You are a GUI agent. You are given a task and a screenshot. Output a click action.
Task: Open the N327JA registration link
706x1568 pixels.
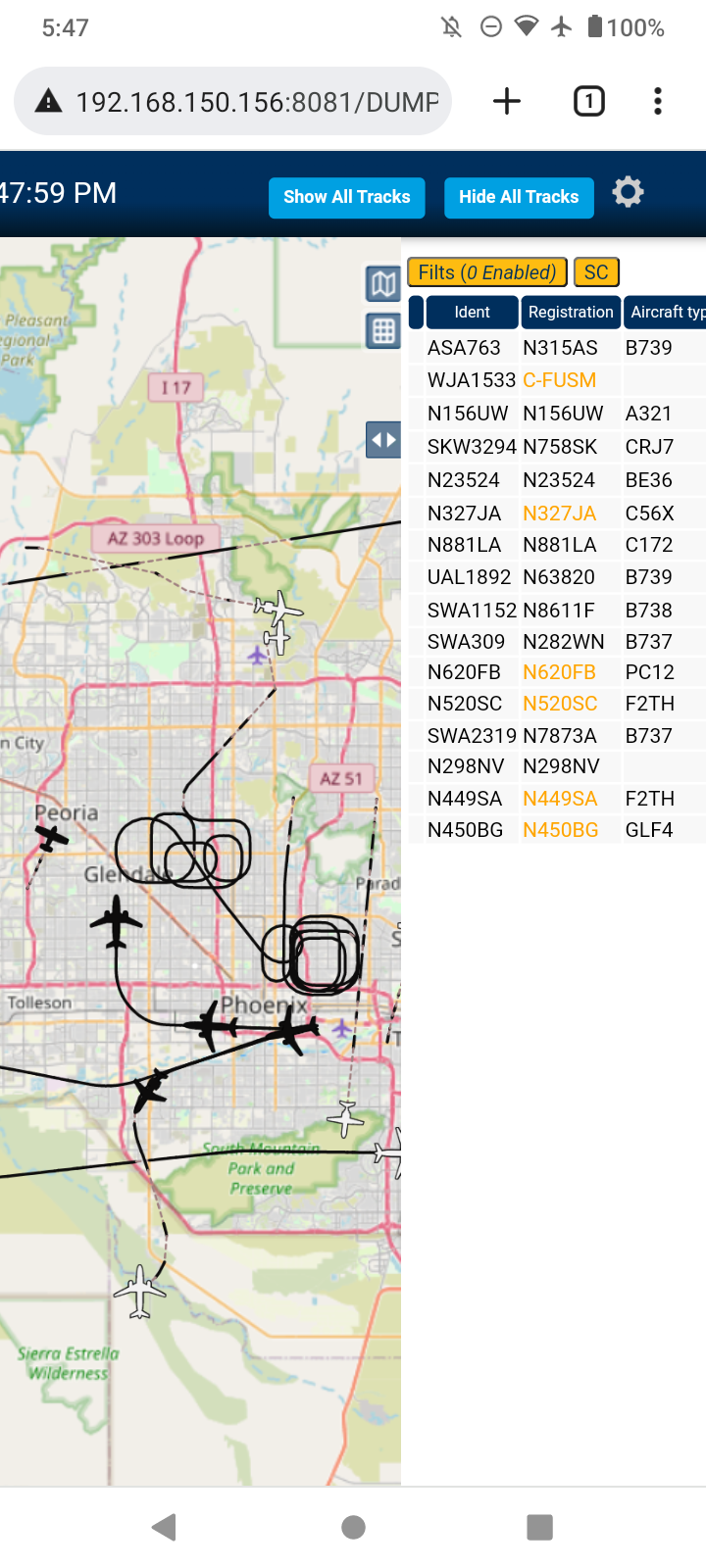click(x=560, y=514)
